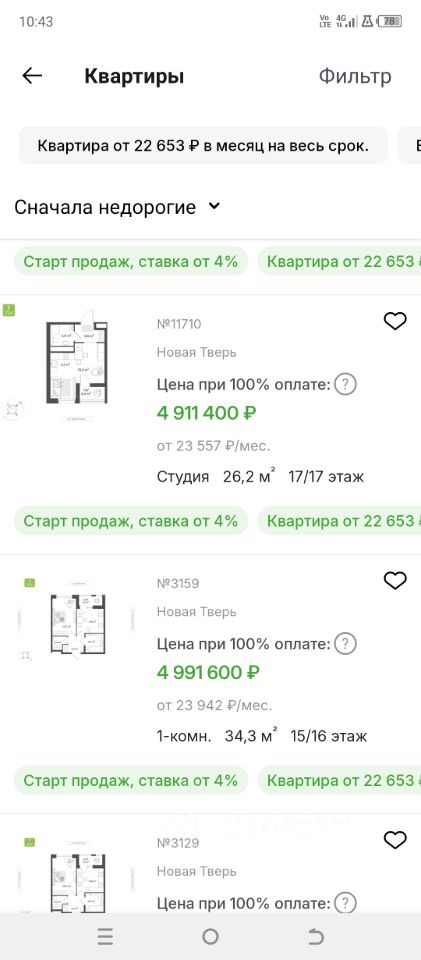Tap the 'Квартира от 22 653 ₽ в месяц' banner chip
The width and height of the screenshot is (421, 960).
(203, 146)
